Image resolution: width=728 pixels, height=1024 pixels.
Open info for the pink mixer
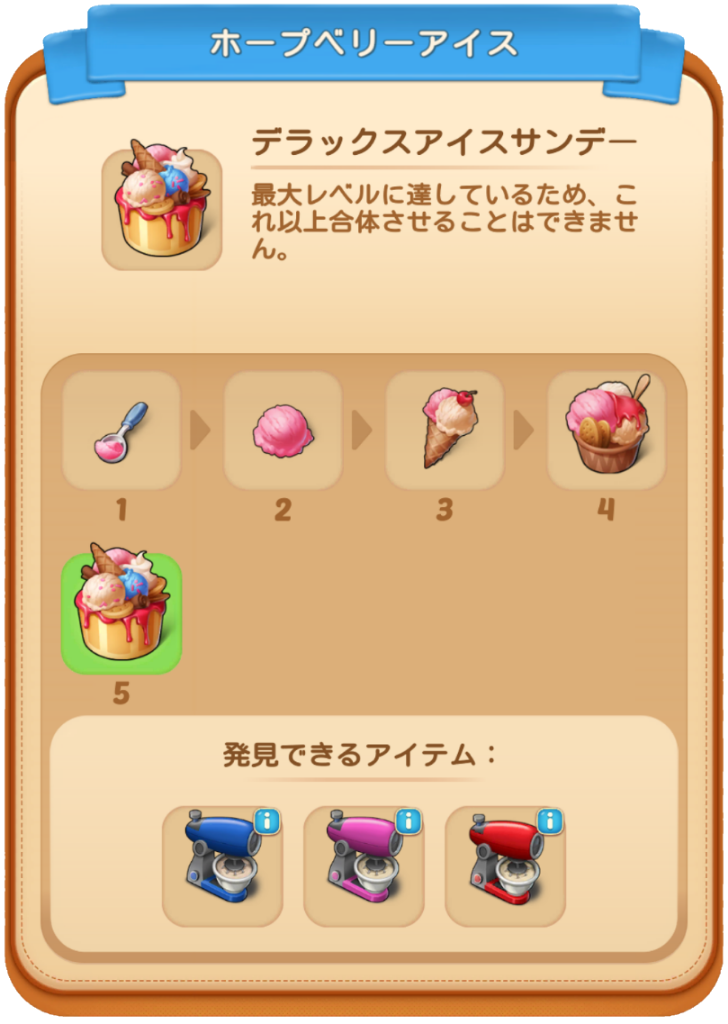pyautogui.click(x=408, y=822)
